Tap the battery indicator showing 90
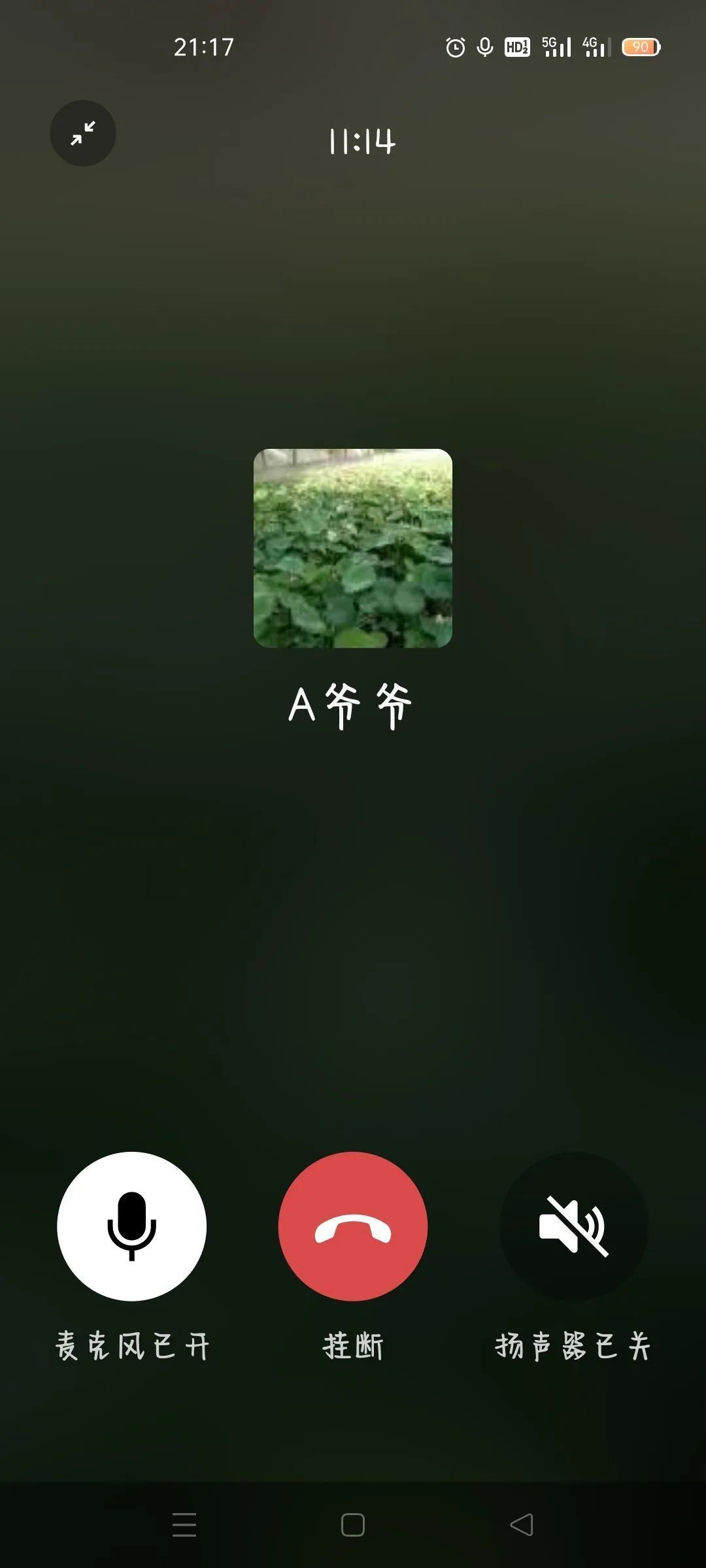 [x=641, y=47]
